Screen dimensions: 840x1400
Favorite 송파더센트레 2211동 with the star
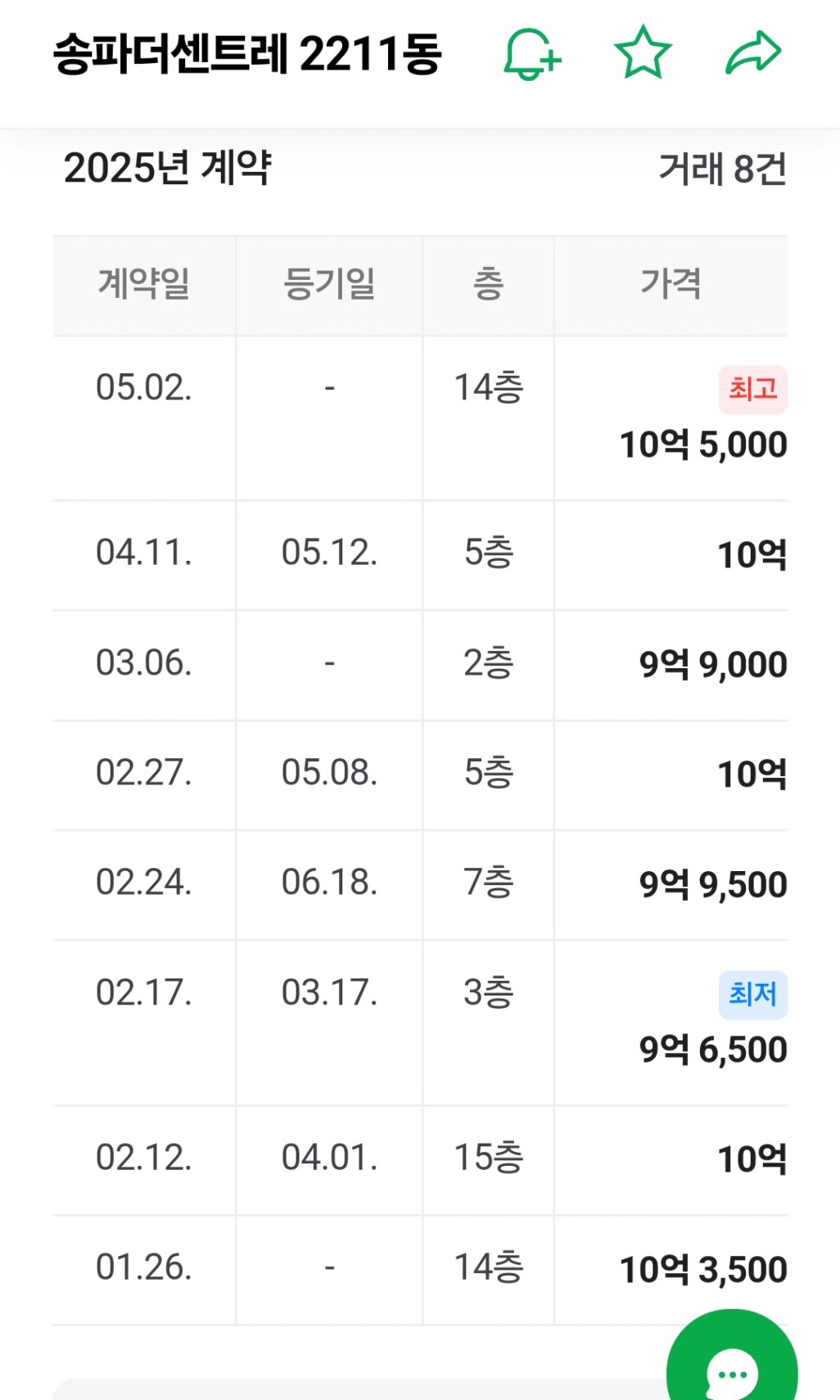tap(643, 52)
